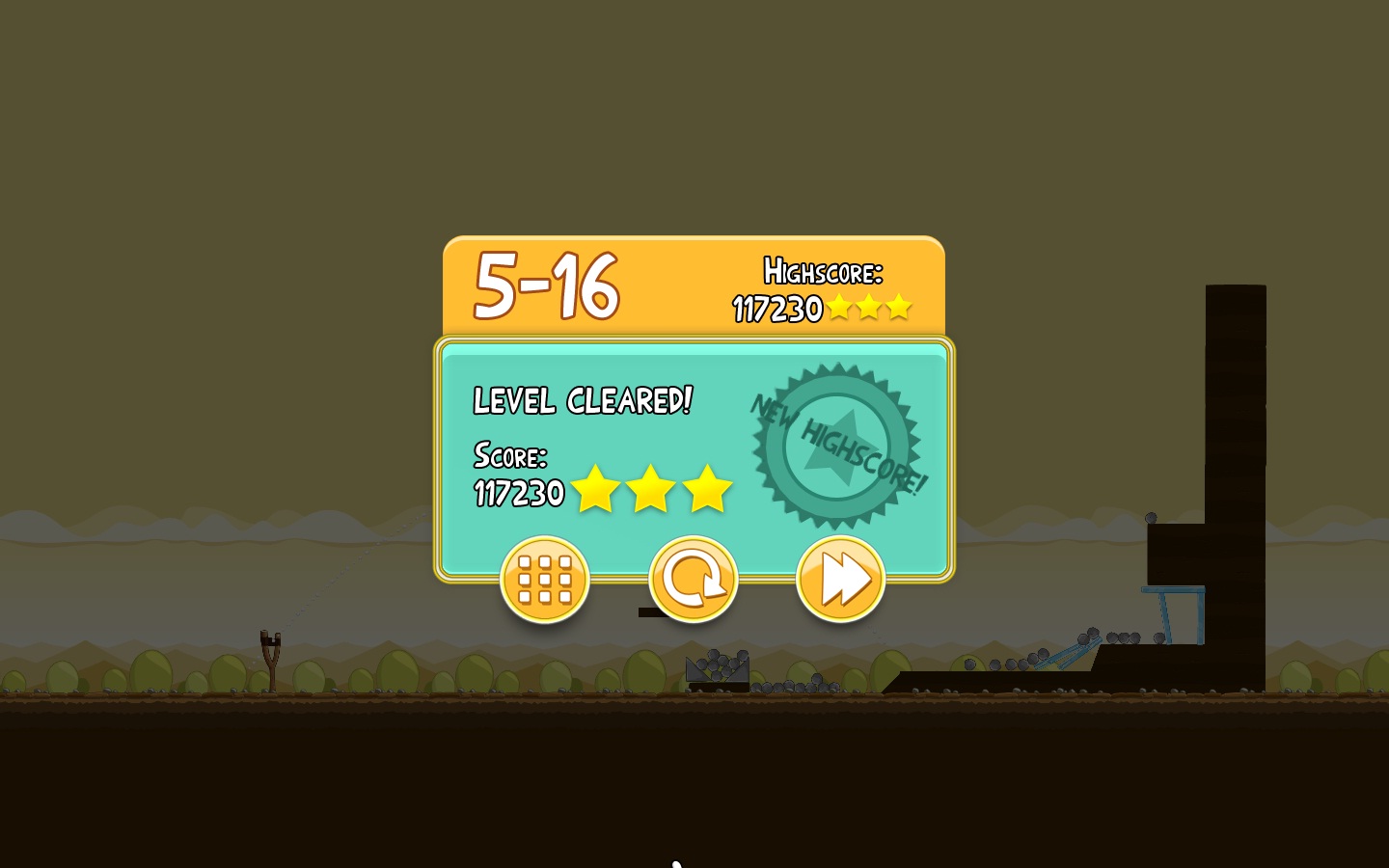Open the level selection grid menu
Image resolution: width=1389 pixels, height=868 pixels.
tap(545, 580)
